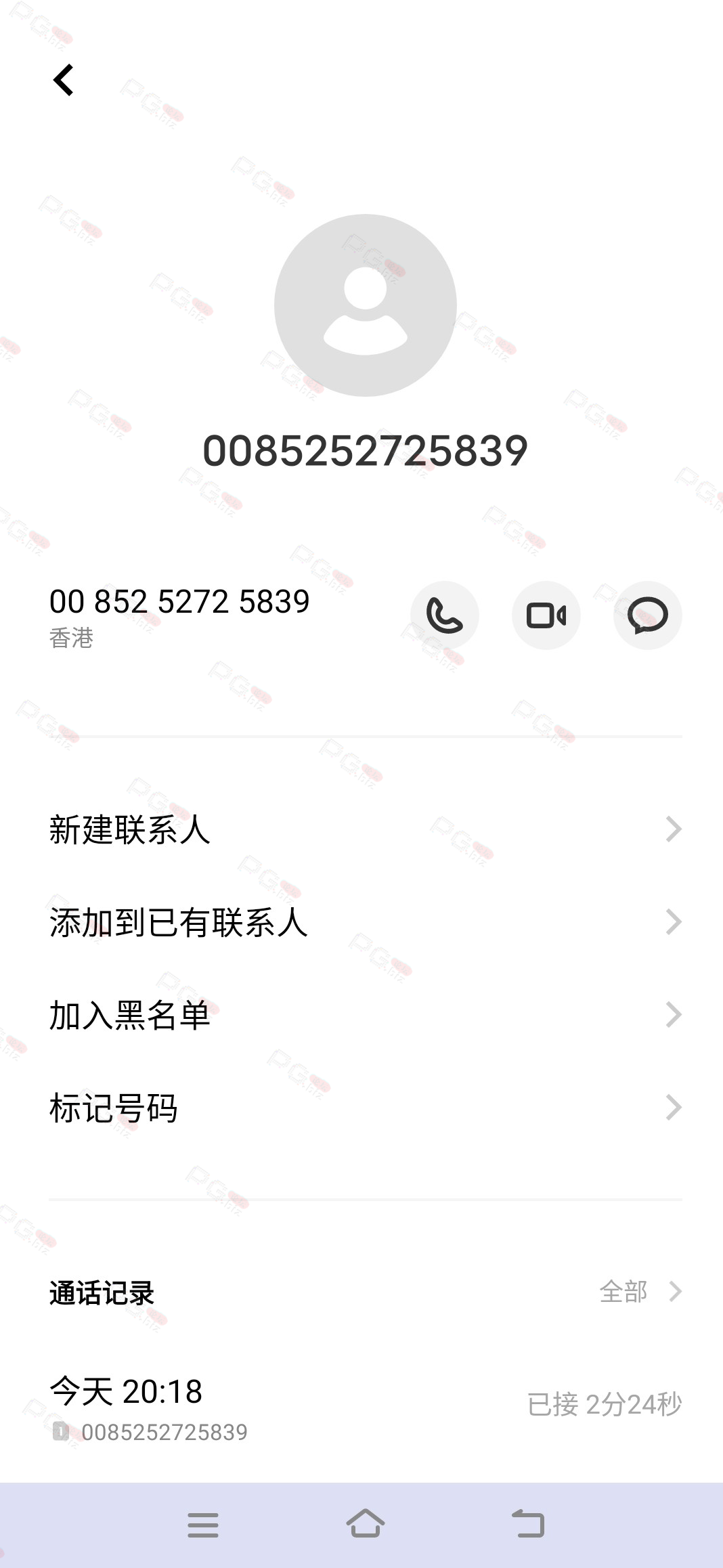The width and height of the screenshot is (723, 1568).
Task: View 全部 call records
Action: click(640, 1292)
